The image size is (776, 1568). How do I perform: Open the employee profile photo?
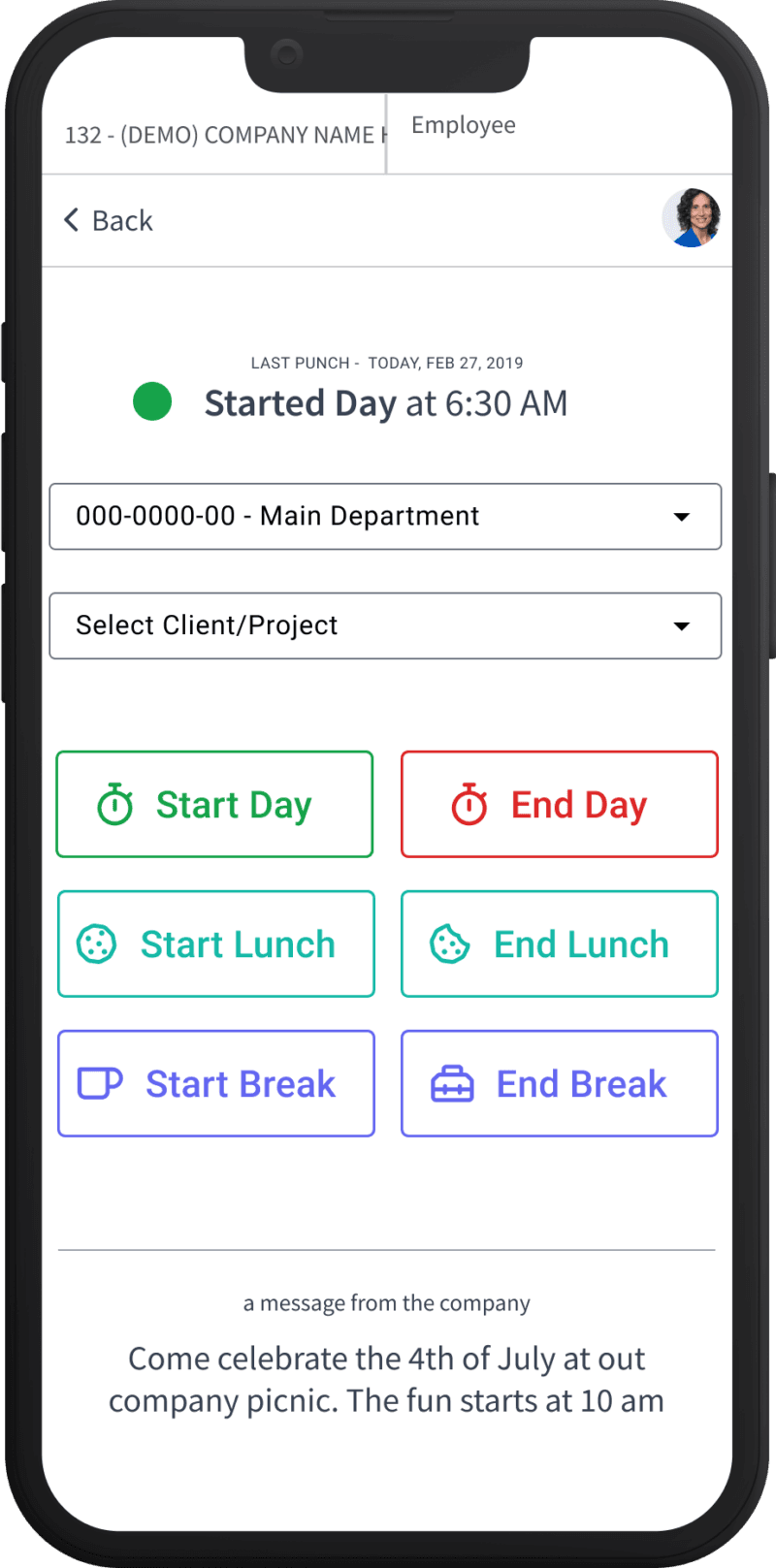coord(691,218)
